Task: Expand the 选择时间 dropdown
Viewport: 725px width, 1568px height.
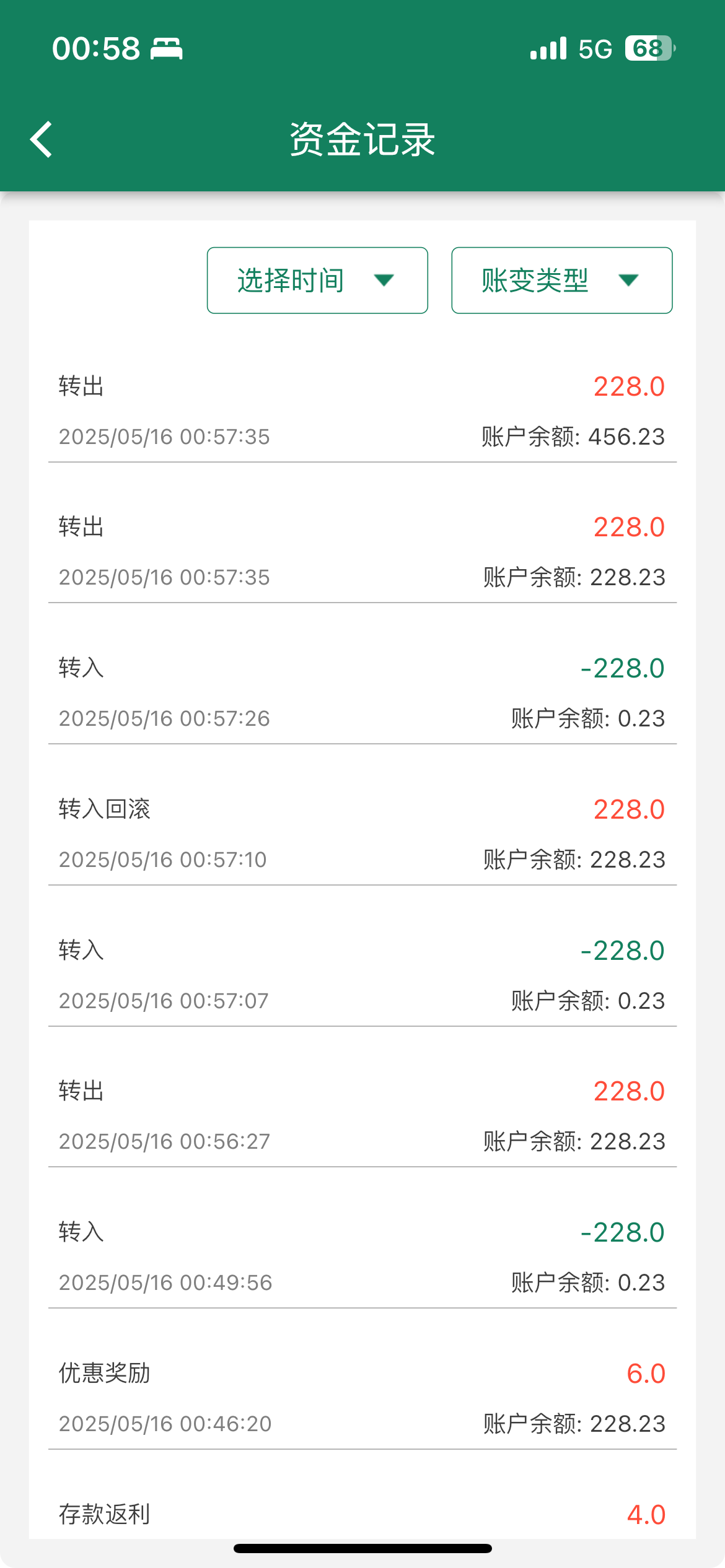Action: pyautogui.click(x=317, y=281)
